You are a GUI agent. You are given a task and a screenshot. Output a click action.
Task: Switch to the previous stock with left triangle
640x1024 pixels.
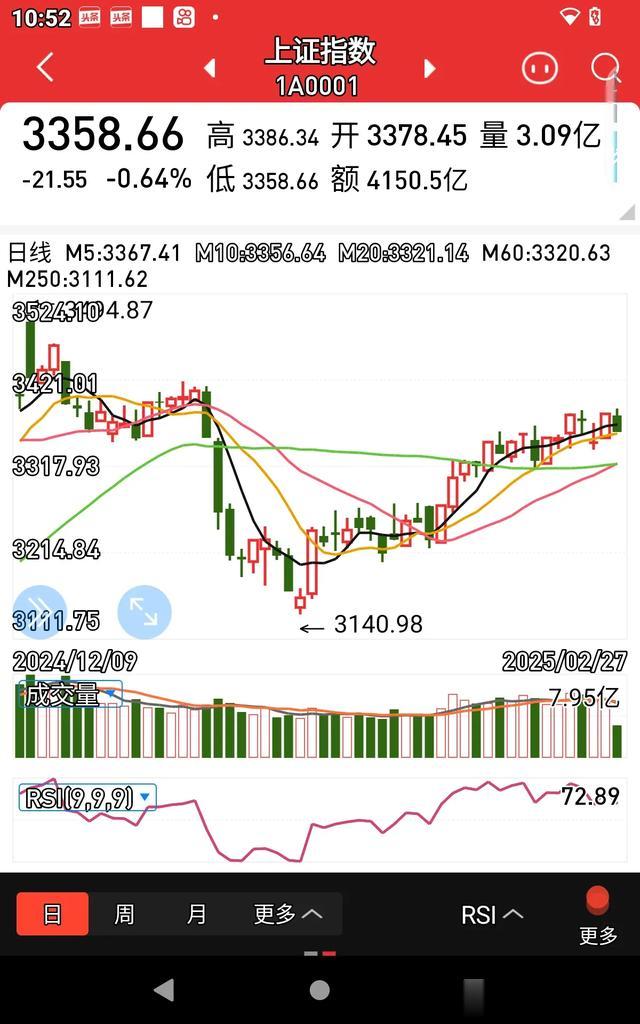point(210,67)
